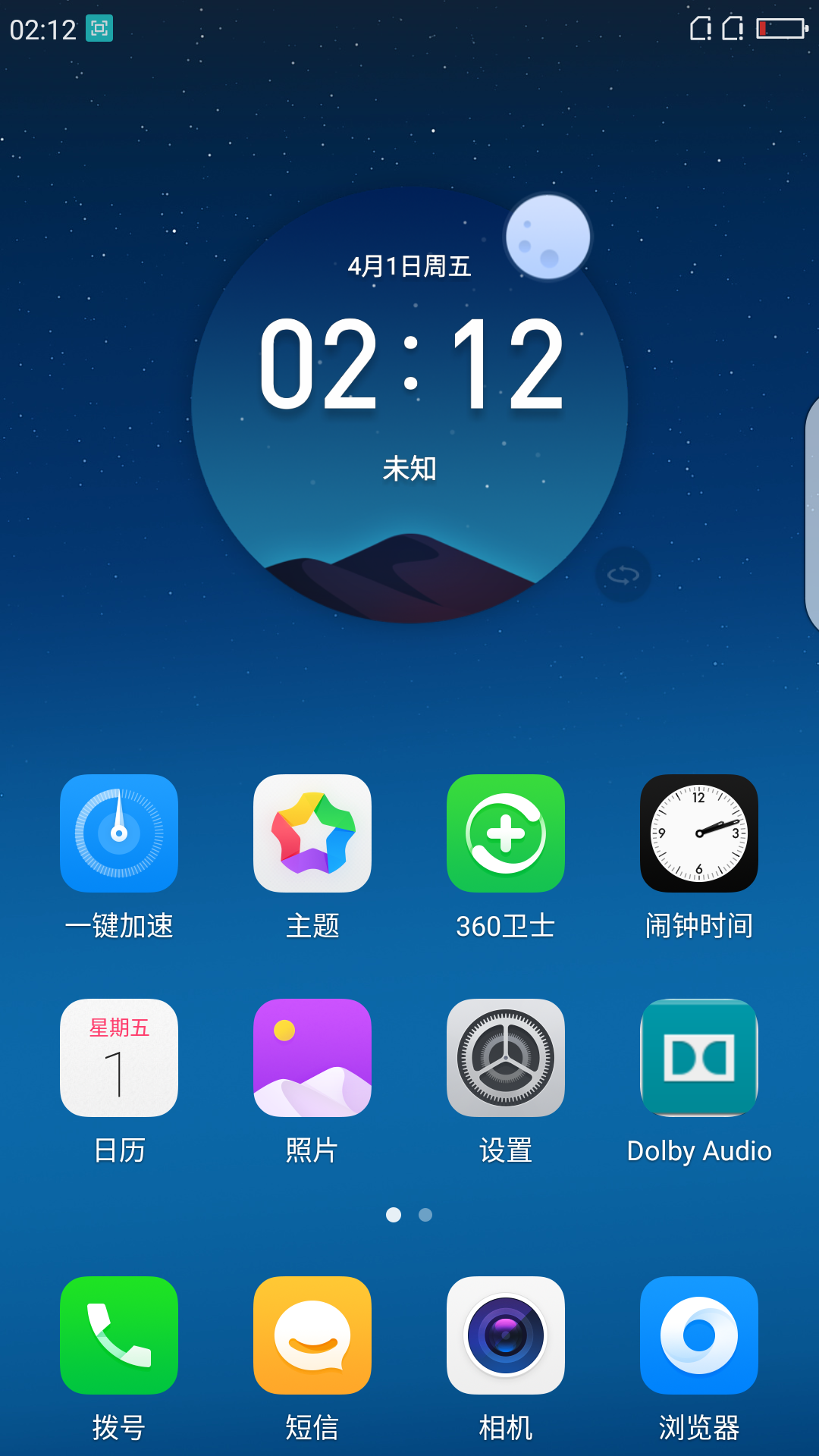Open the 闹钟时间 clock app
Screen dimensions: 819x1456
699,833
